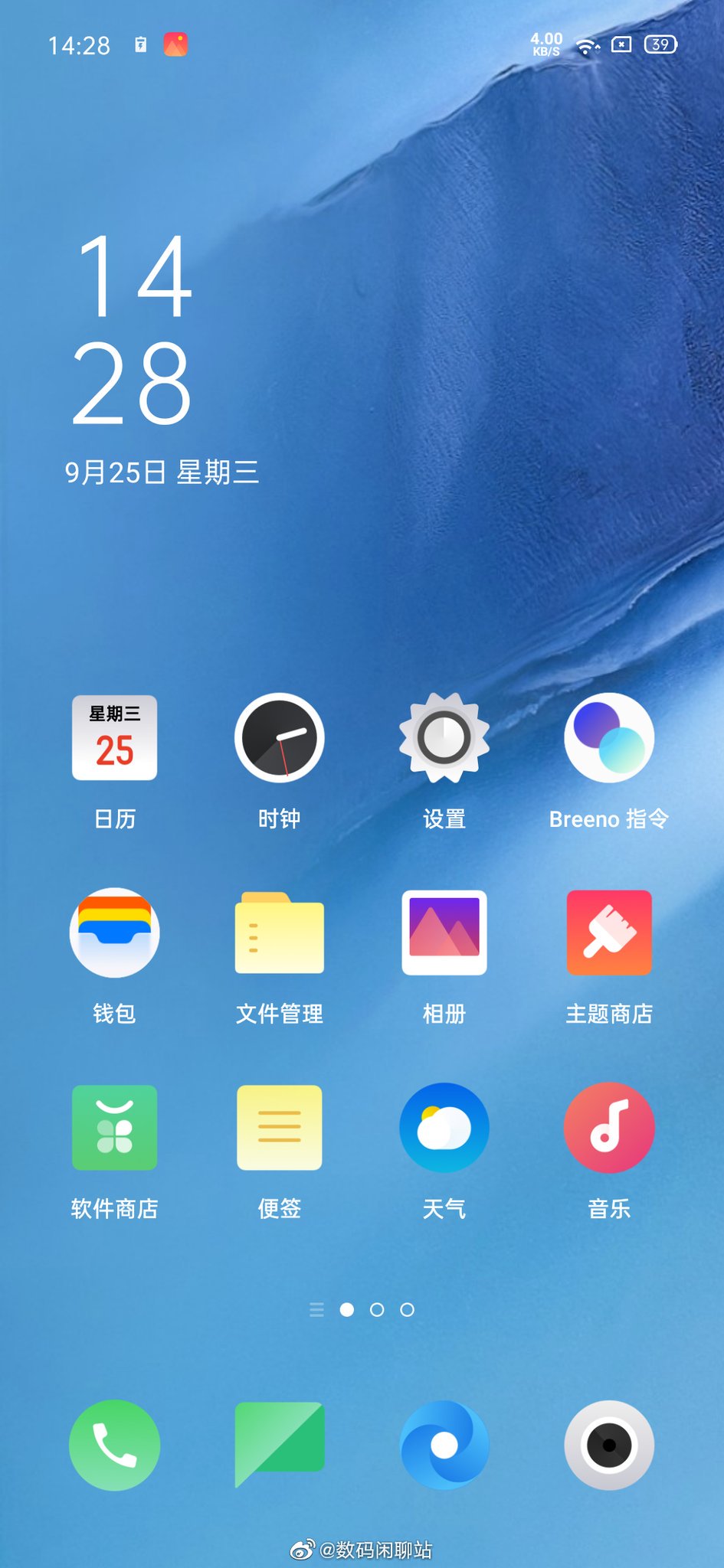The height and width of the screenshot is (1568, 724).
Task: Jump to the second home page dot
Action: pyautogui.click(x=377, y=1310)
